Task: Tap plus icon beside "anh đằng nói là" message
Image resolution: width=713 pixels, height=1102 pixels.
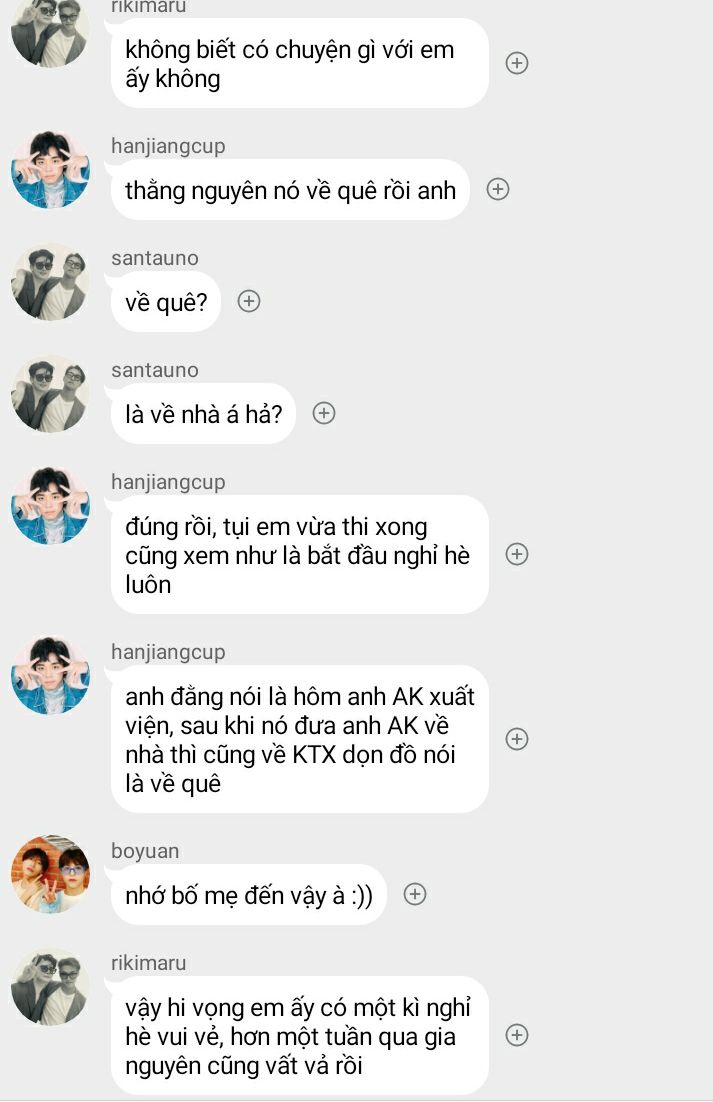Action: click(x=517, y=739)
